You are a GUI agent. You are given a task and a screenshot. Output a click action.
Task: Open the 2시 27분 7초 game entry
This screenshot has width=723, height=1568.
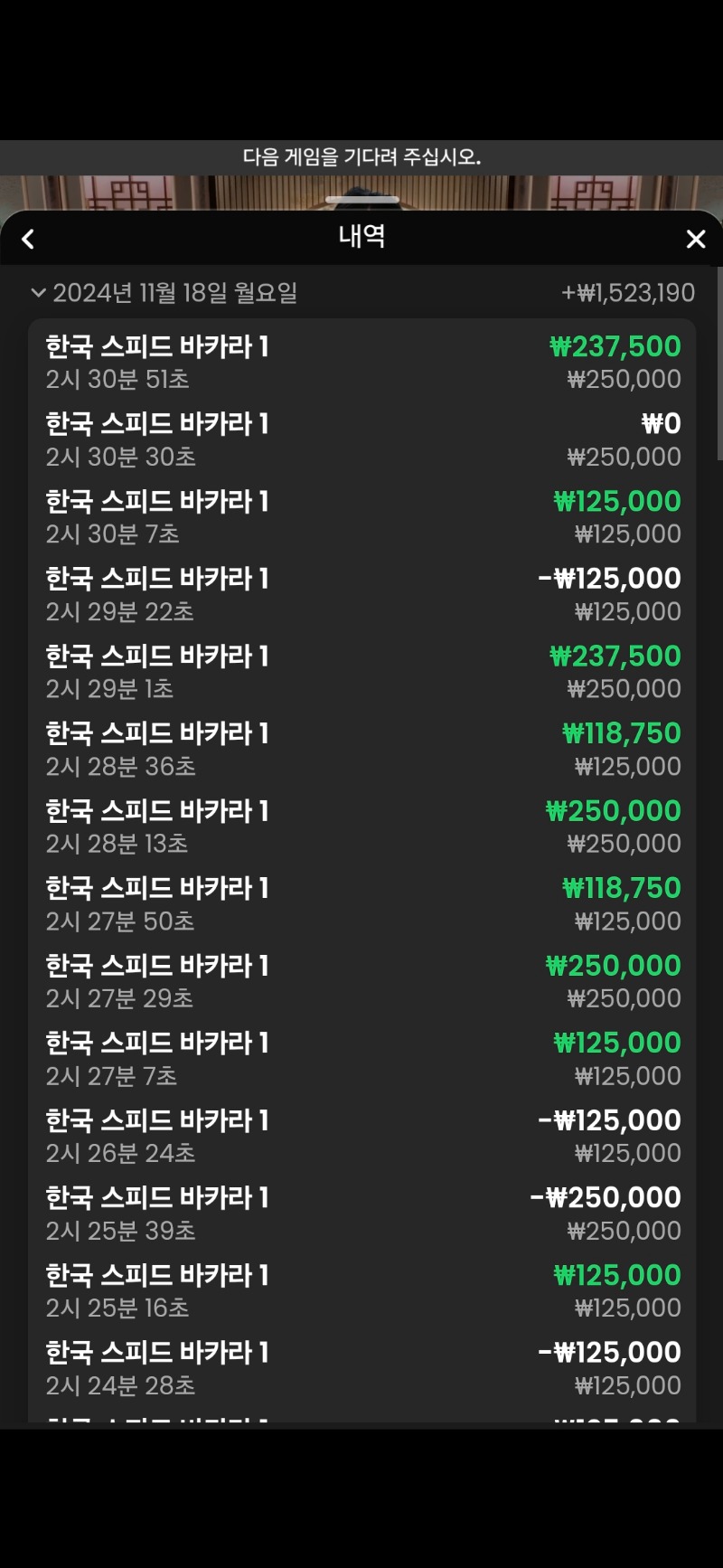[361, 1059]
